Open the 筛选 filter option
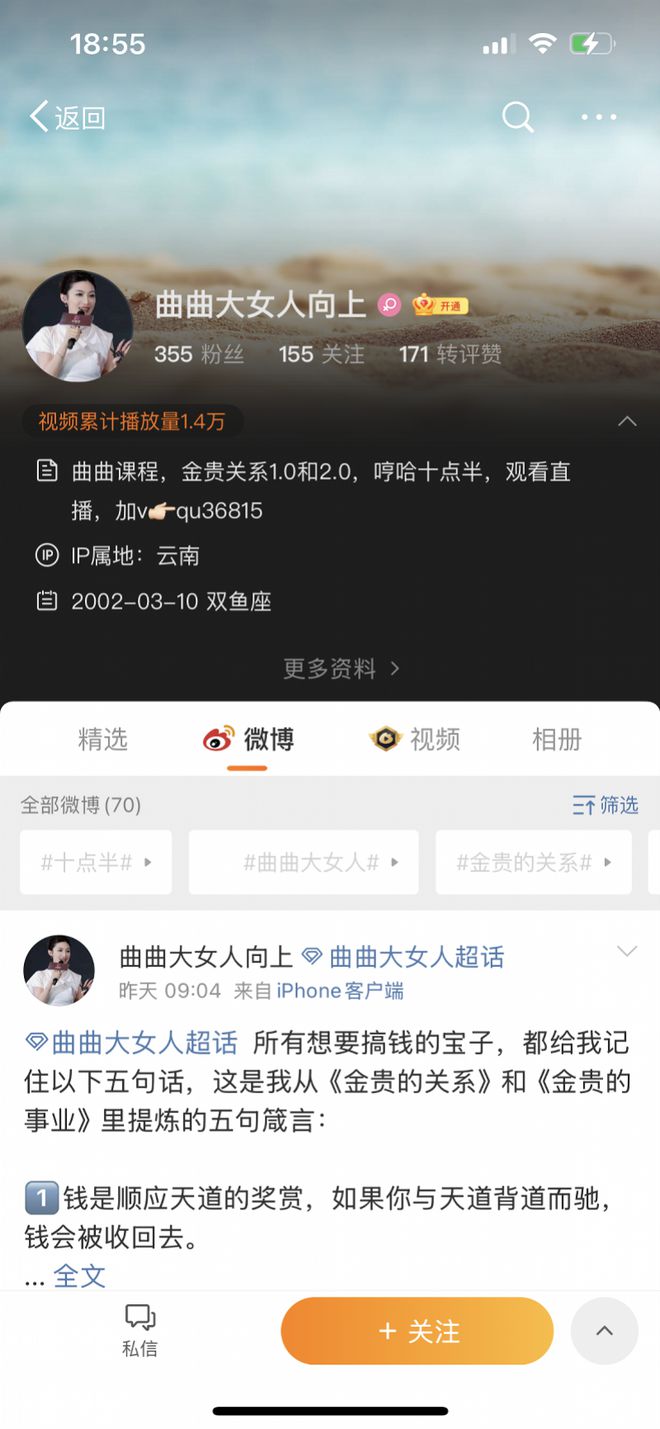 [x=605, y=805]
